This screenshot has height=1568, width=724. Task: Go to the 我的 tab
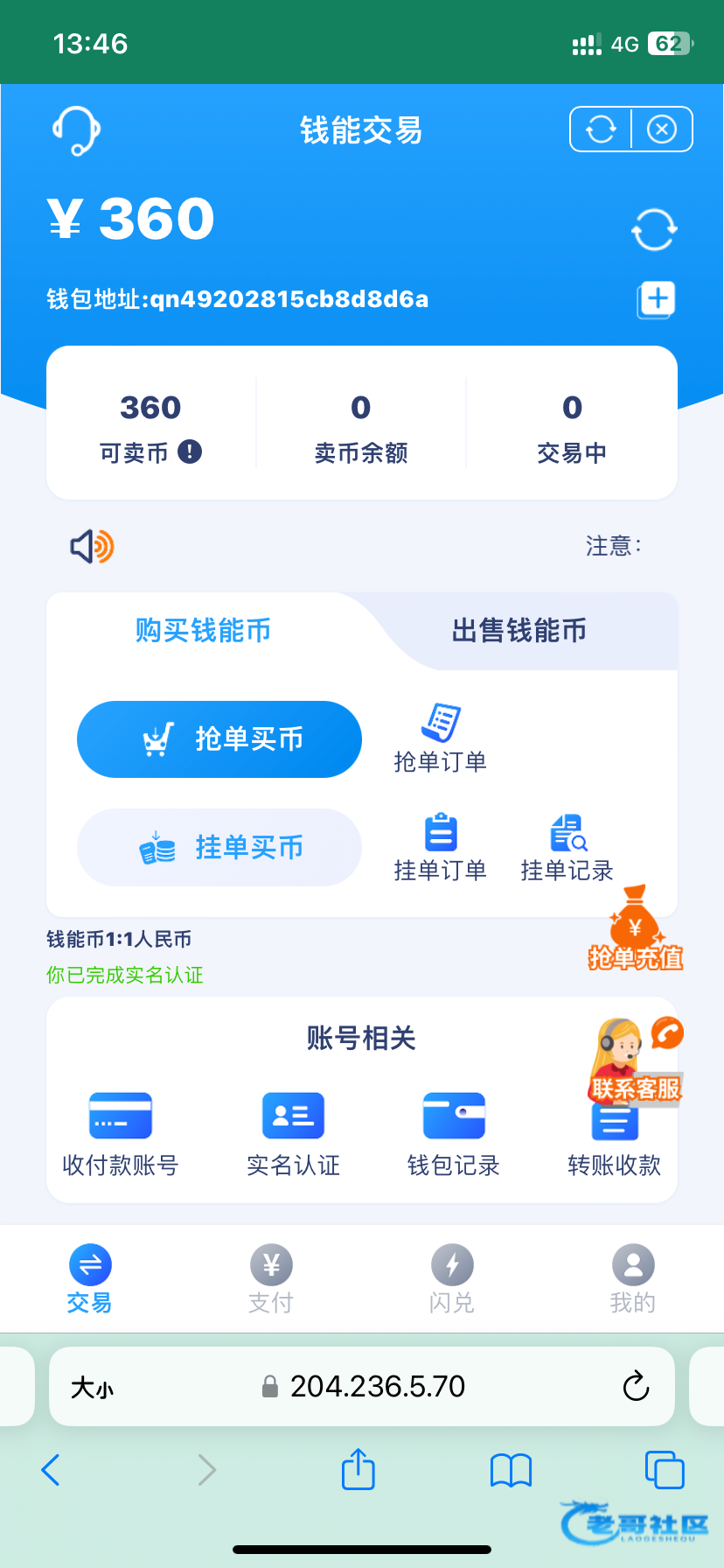(632, 1279)
